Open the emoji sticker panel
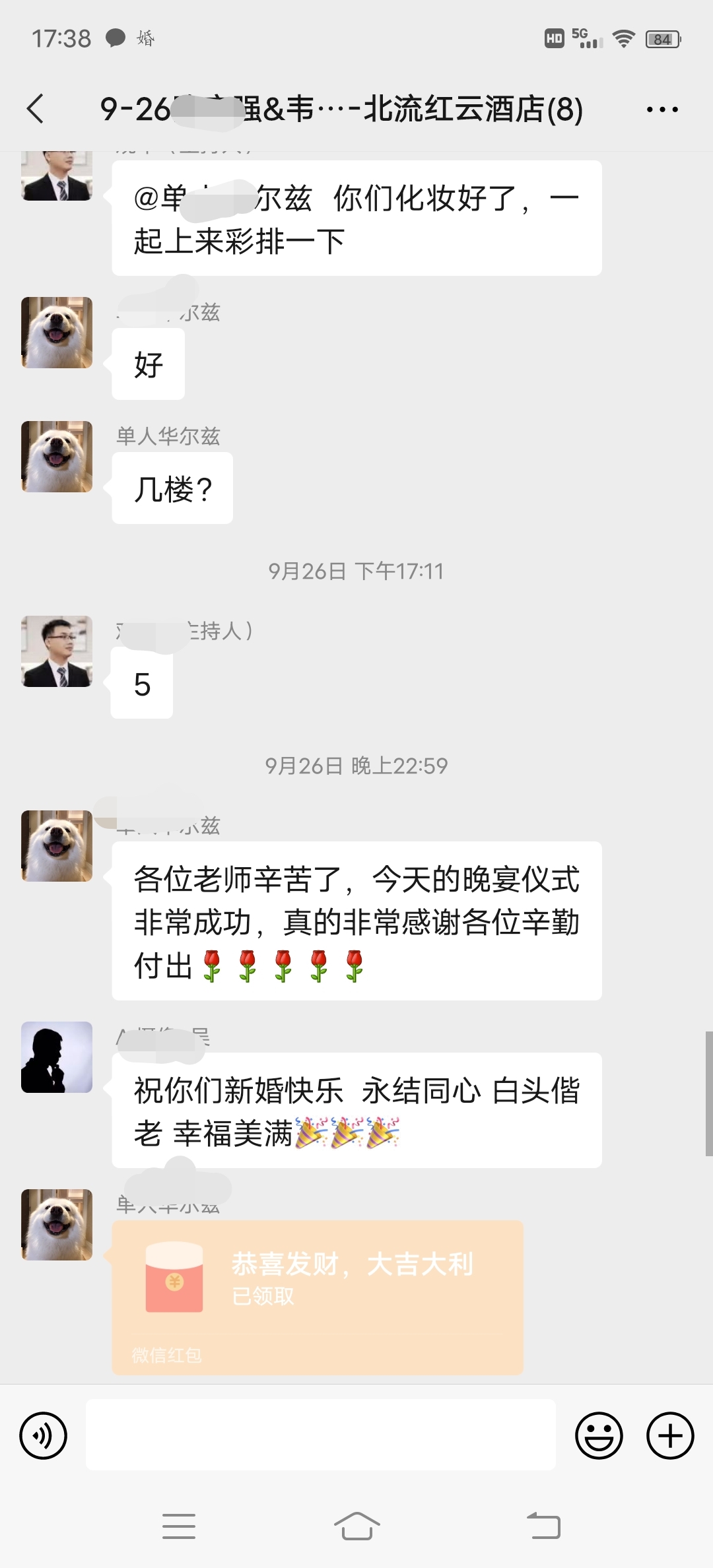The height and width of the screenshot is (1568, 713). coord(599,1435)
